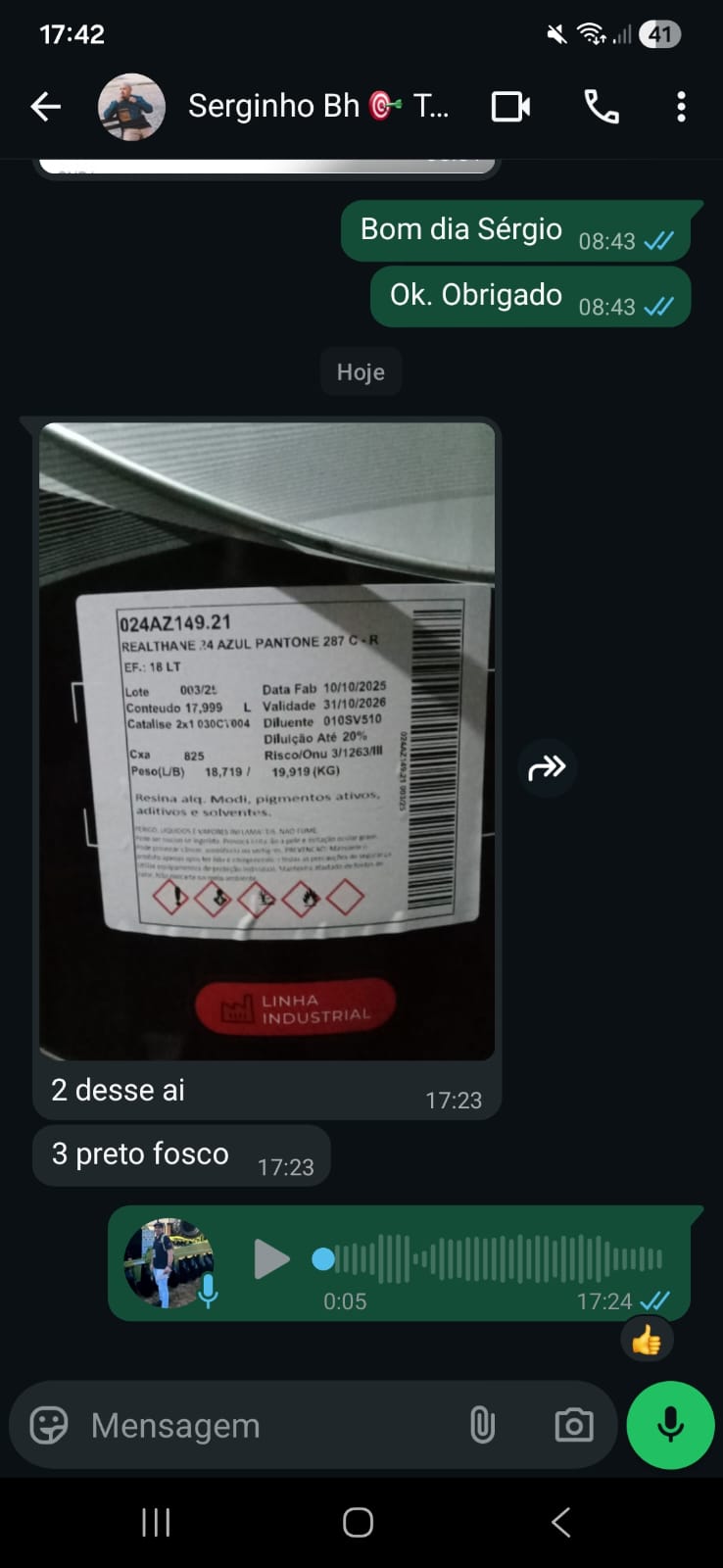Viewport: 723px width, 1568px height.
Task: Forward the paint label photo
Action: click(547, 767)
